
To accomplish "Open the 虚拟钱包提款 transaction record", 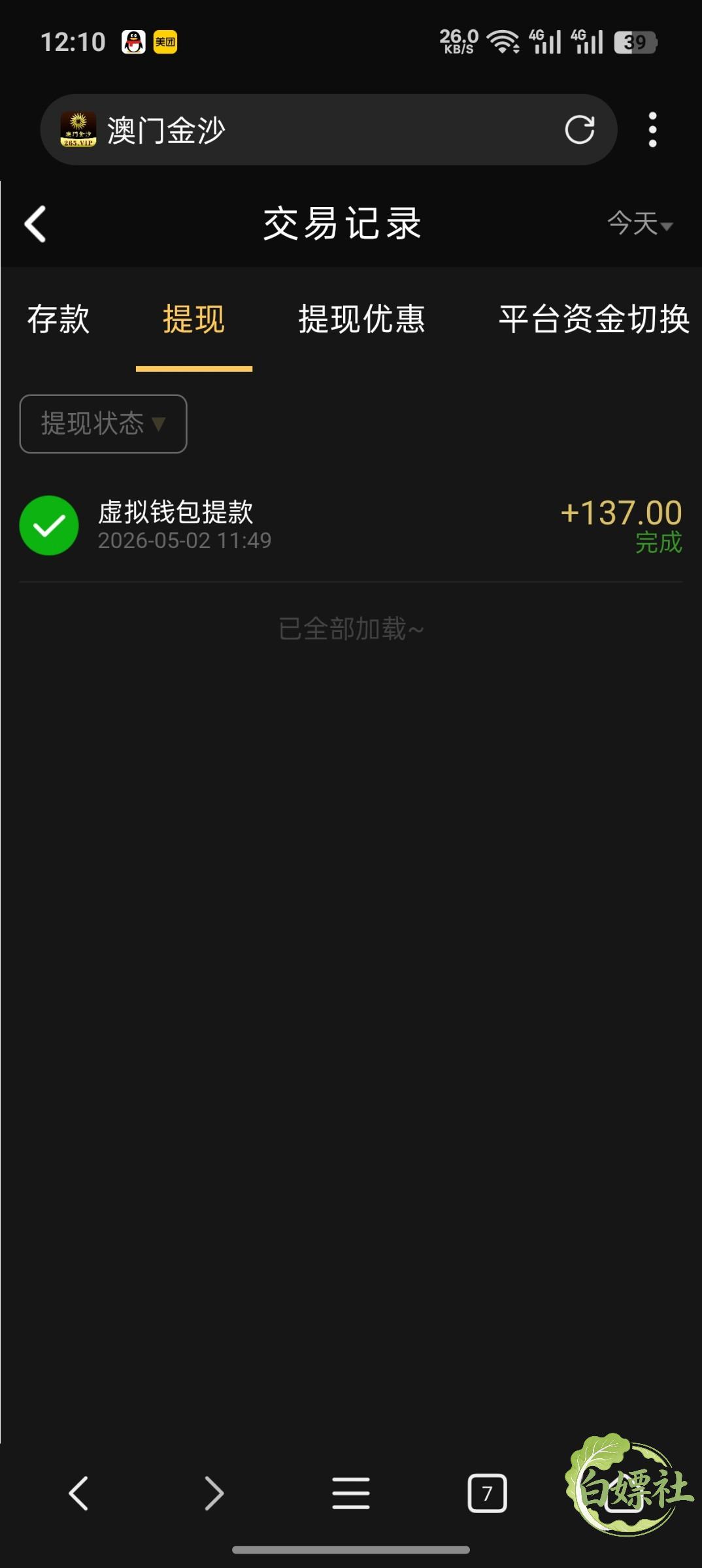I will [351, 525].
